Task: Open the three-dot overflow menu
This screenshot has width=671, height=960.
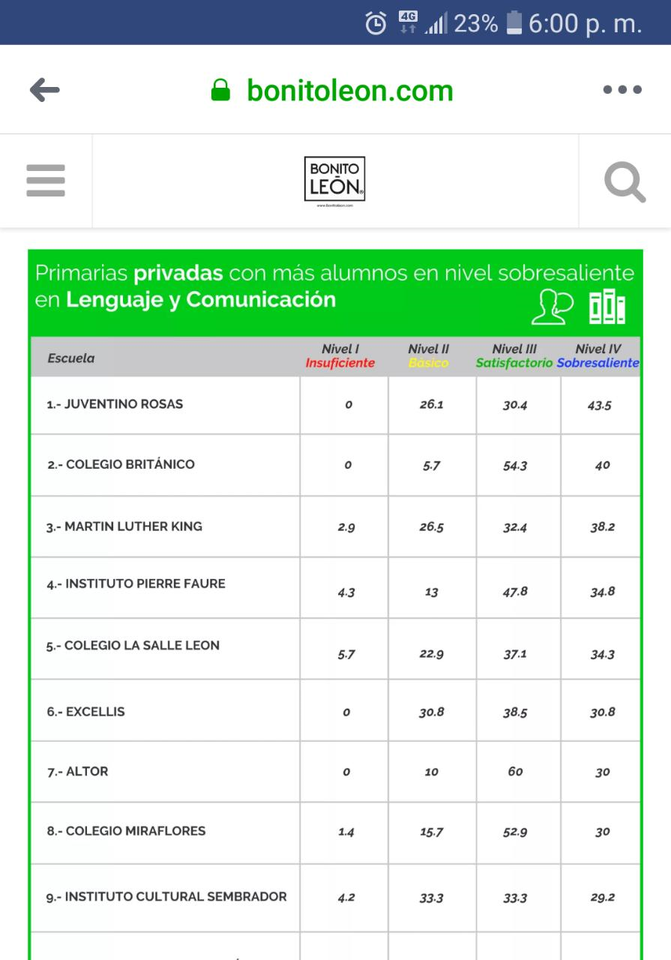Action: click(x=622, y=89)
